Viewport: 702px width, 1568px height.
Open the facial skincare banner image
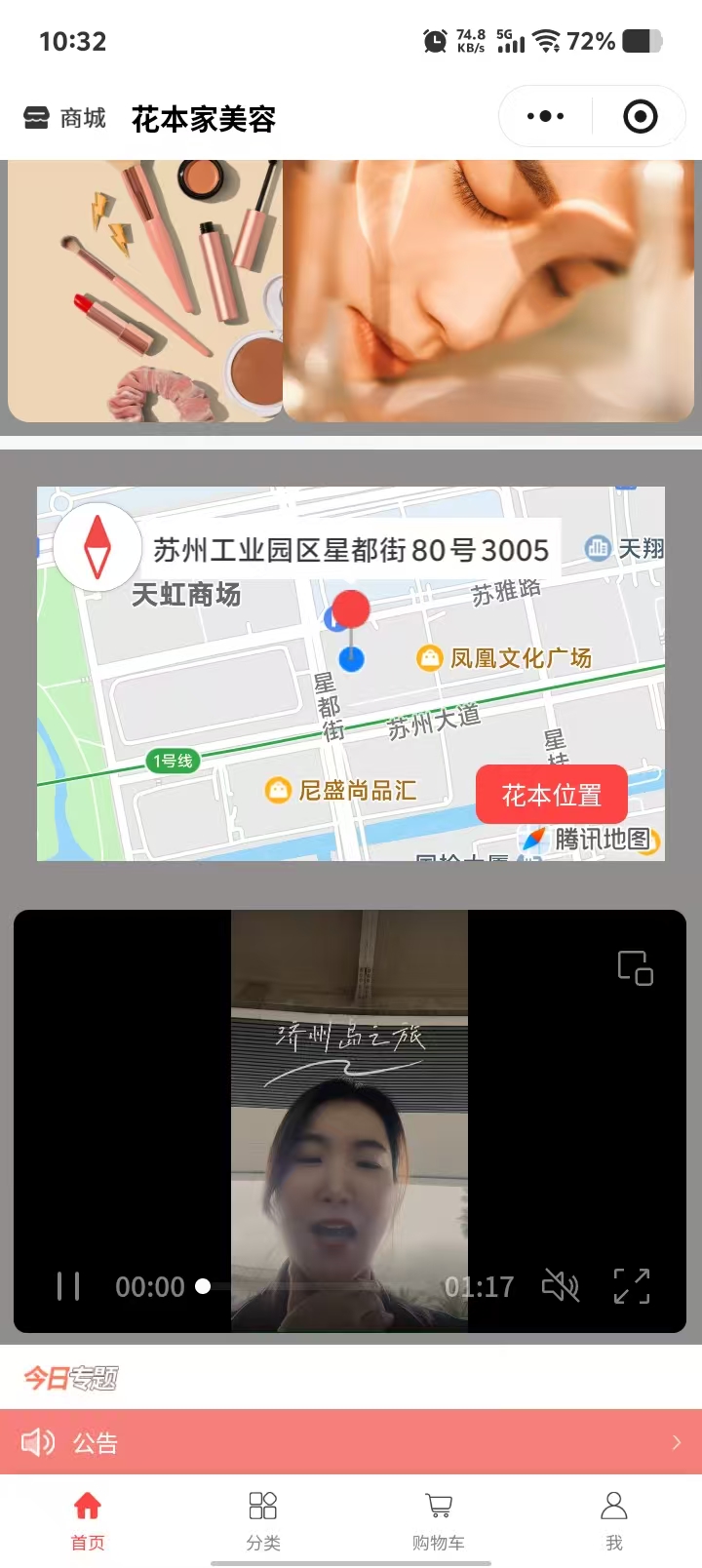(487, 291)
